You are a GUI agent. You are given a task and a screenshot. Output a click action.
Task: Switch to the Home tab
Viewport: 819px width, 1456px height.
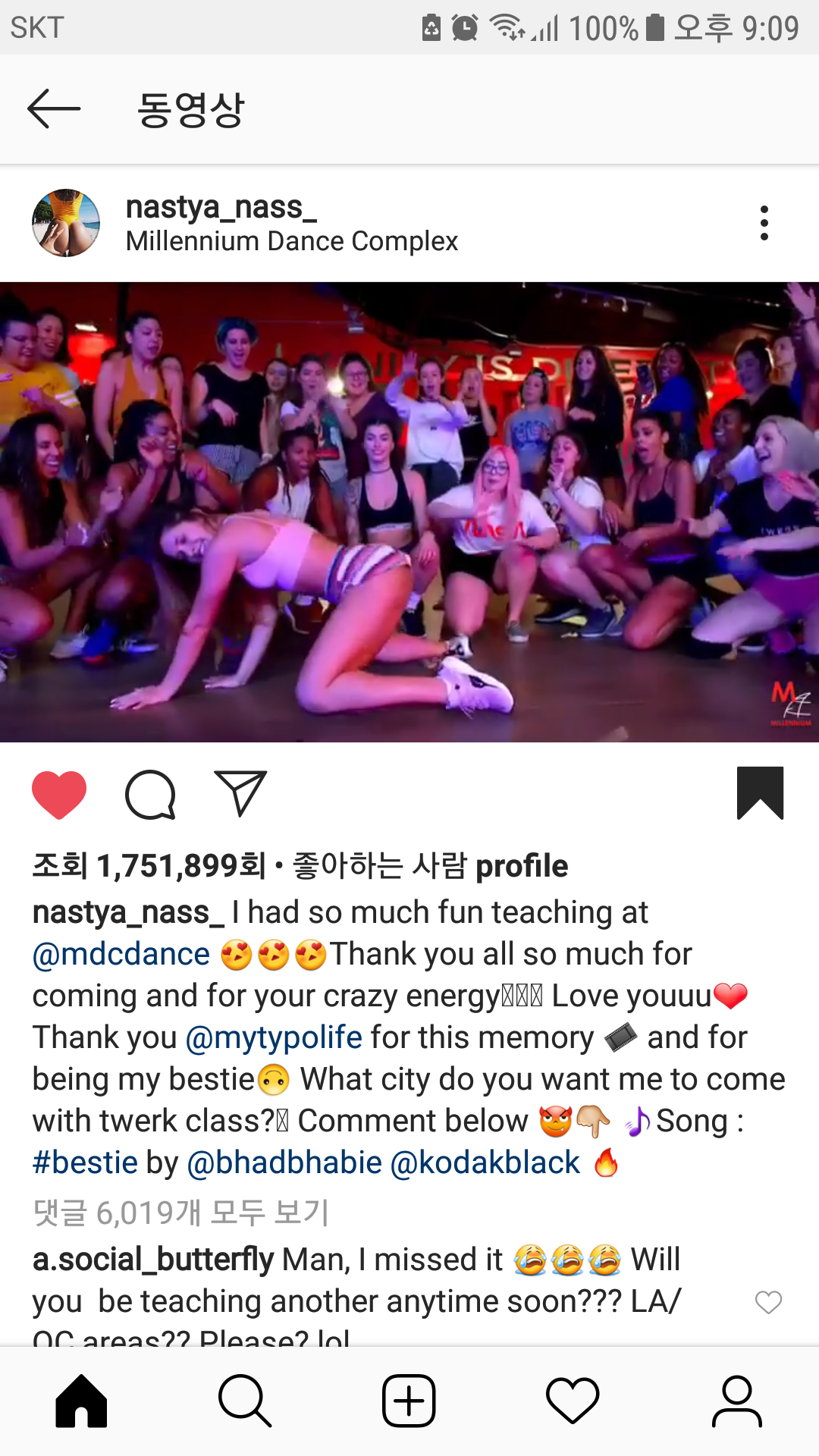click(81, 1401)
